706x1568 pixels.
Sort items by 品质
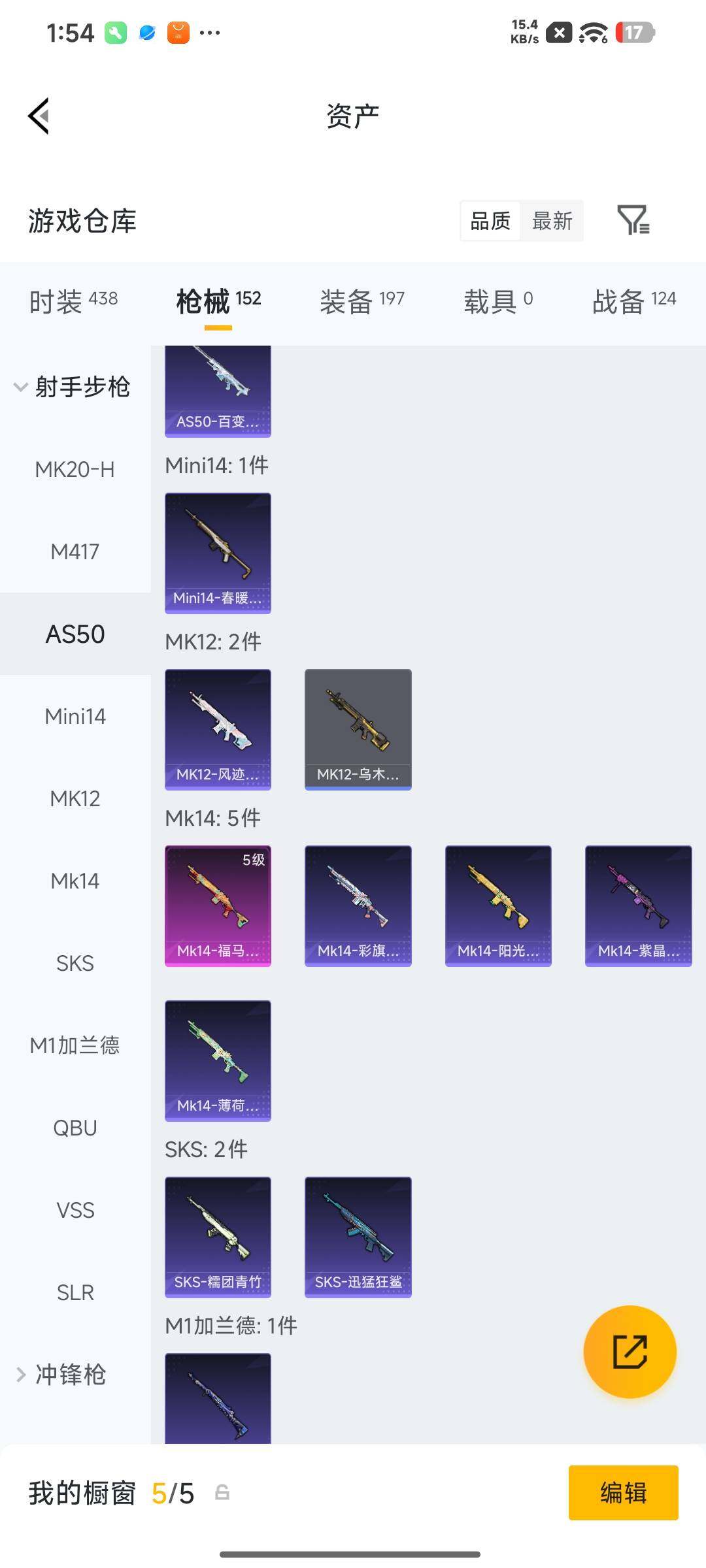490,221
